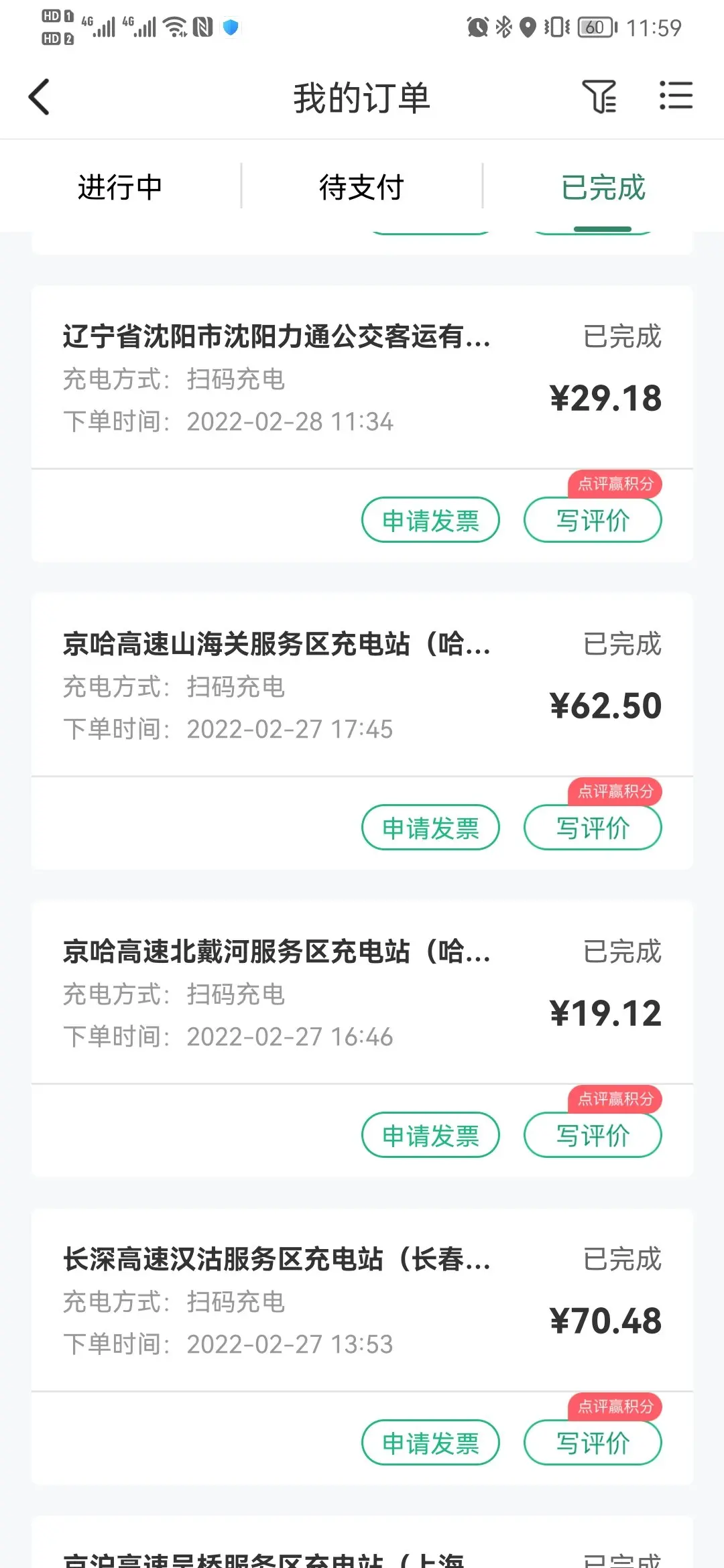Viewport: 724px width, 1568px height.
Task: Select the 已完成 tab
Action: pos(603,187)
